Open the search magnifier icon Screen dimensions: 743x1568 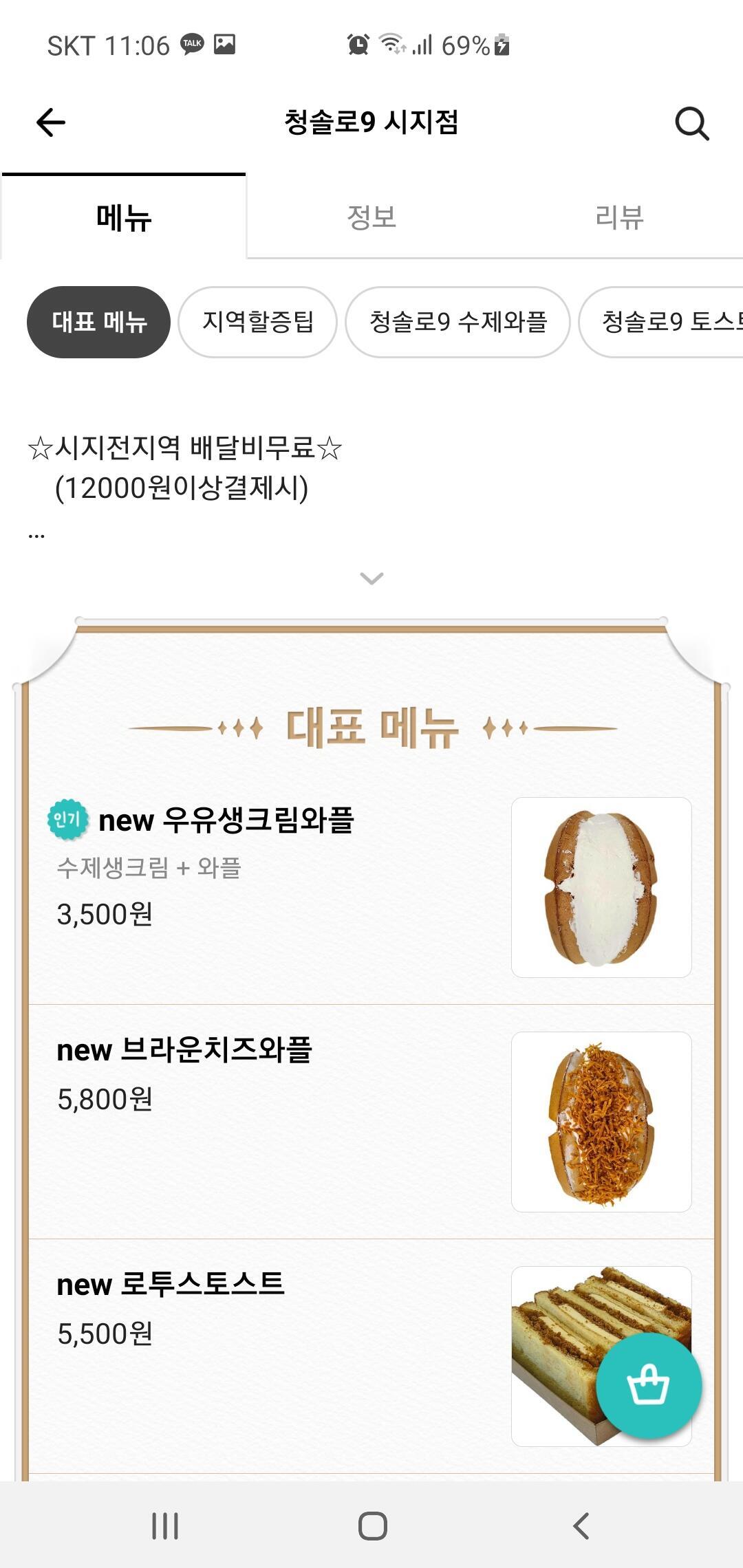(x=691, y=124)
